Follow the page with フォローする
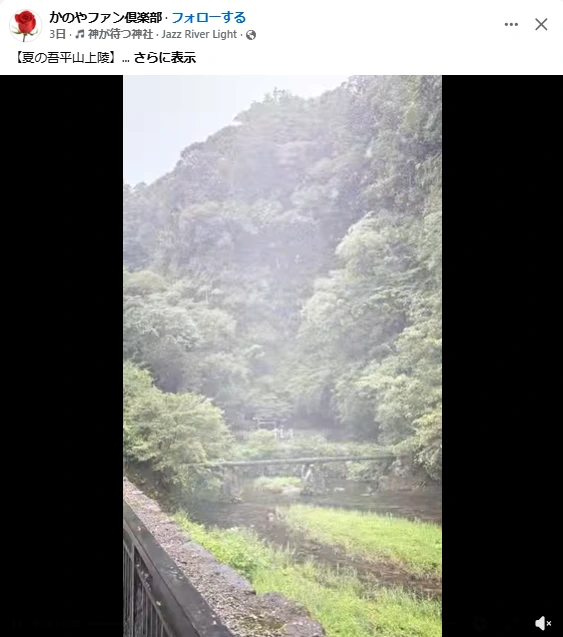The height and width of the screenshot is (637, 563). tap(209, 17)
